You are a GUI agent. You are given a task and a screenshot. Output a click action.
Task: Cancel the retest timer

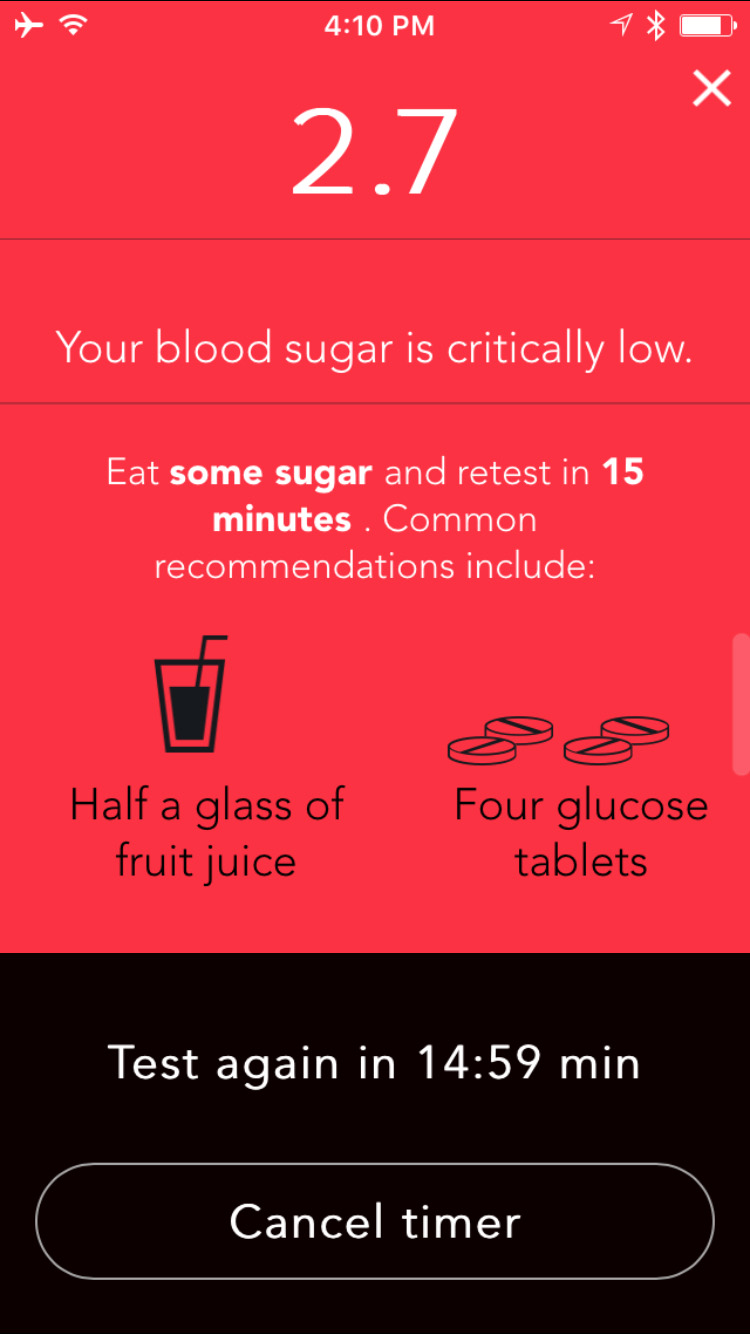(375, 1221)
